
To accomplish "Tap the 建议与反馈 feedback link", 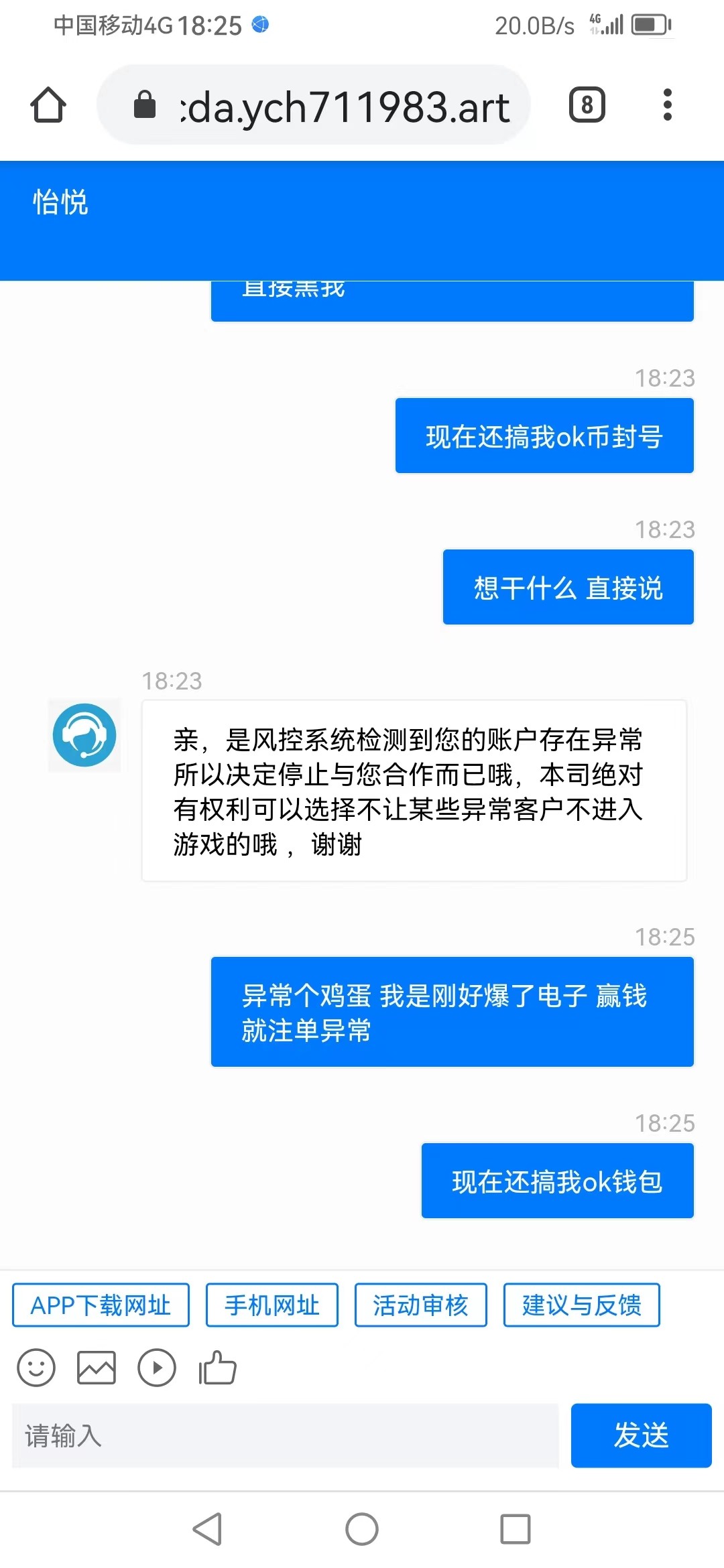I will tap(582, 1305).
